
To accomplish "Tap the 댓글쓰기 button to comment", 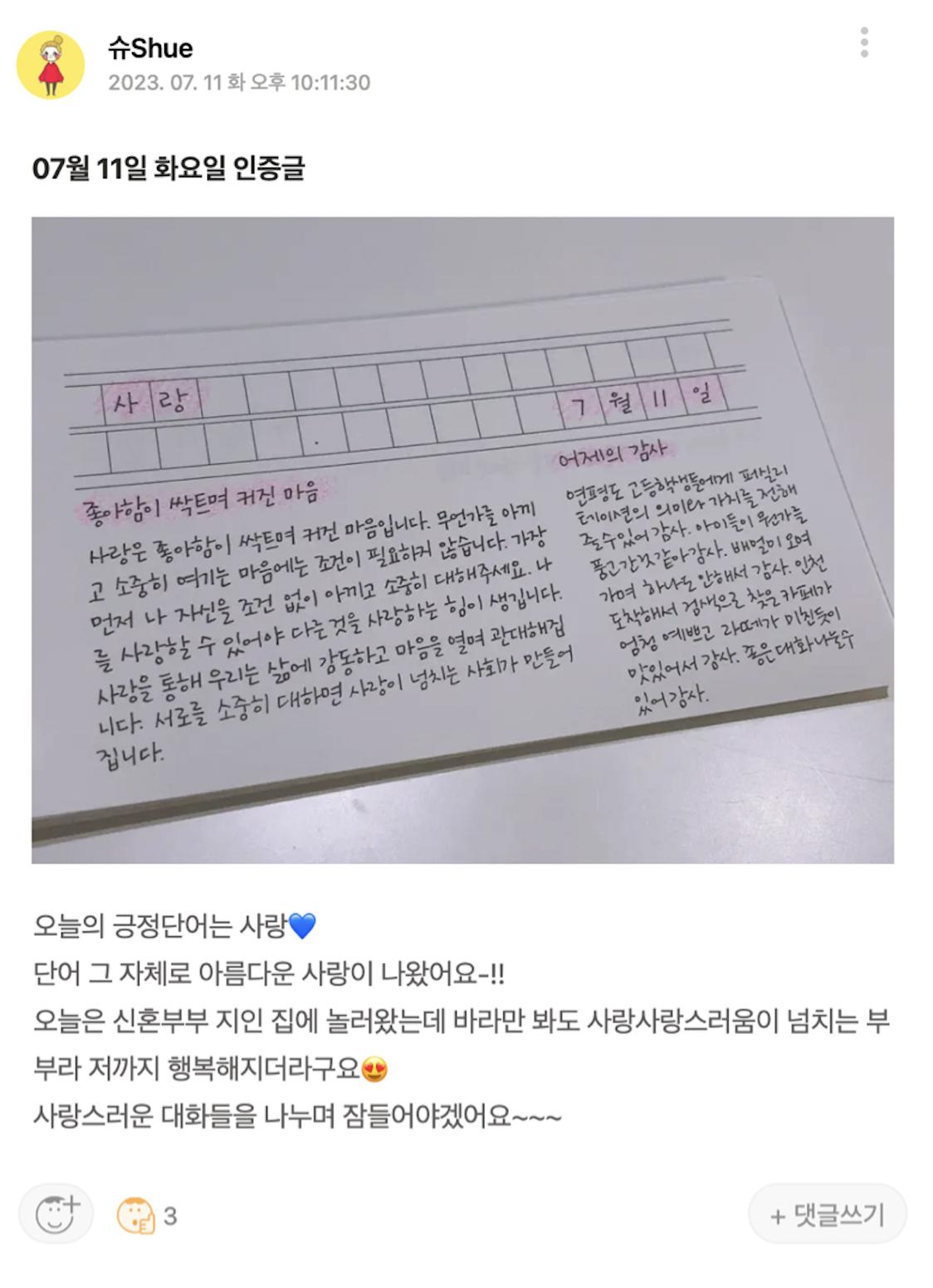I will [827, 1214].
